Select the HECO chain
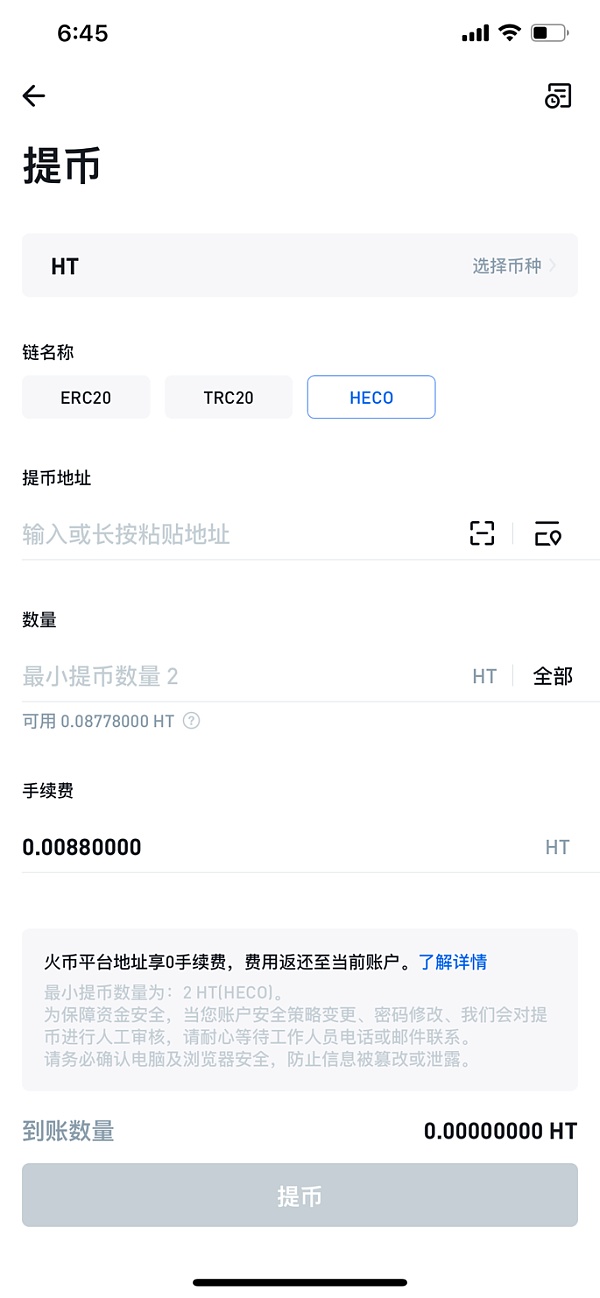 [371, 397]
